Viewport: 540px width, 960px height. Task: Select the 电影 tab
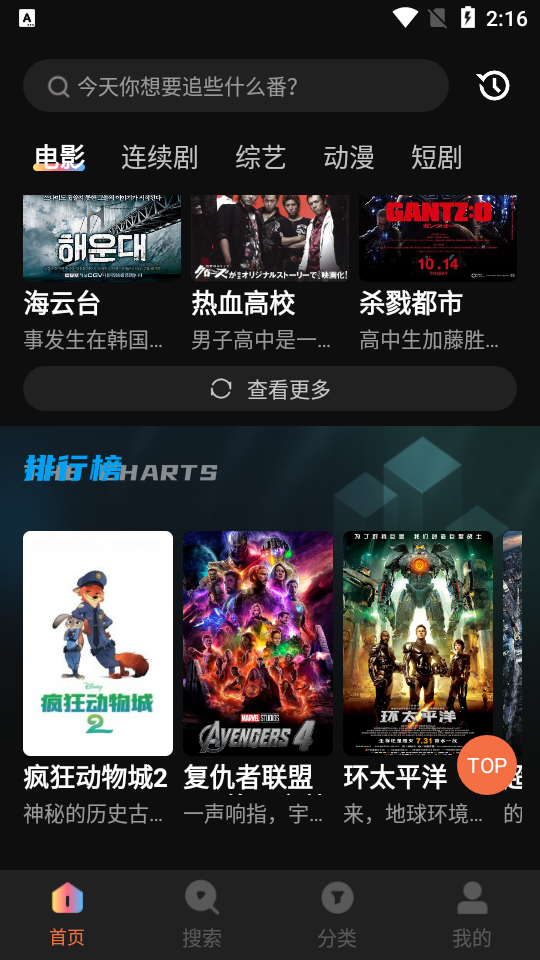[x=59, y=157]
